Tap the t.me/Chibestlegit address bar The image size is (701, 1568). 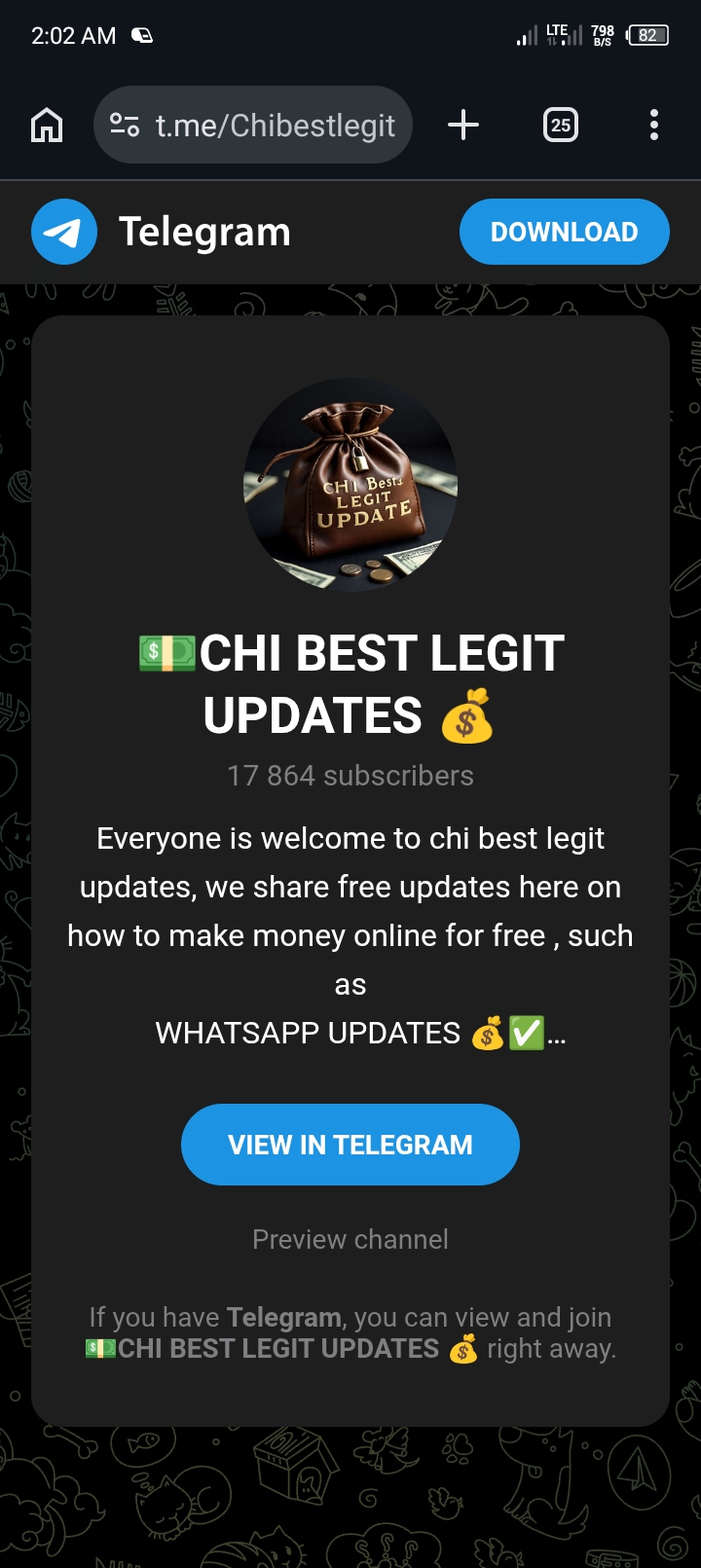point(275,126)
